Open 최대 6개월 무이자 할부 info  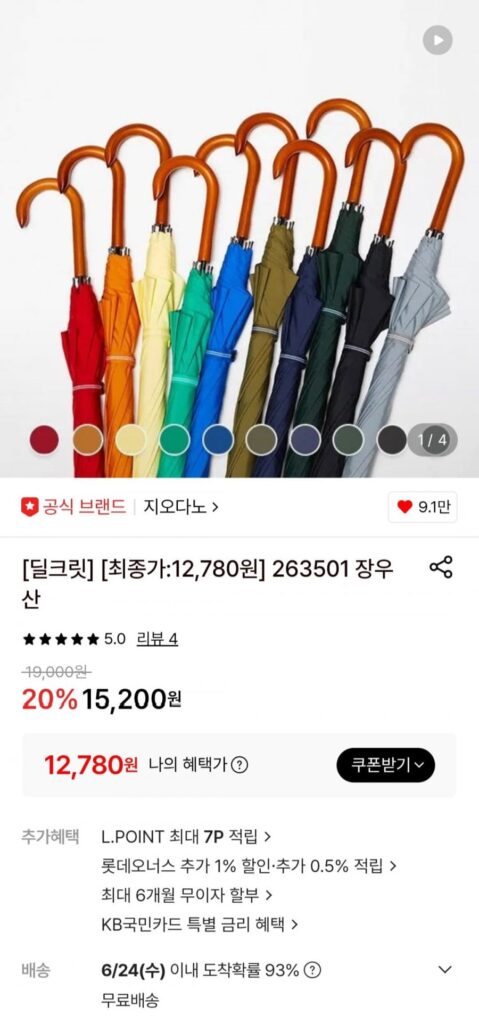(187, 895)
